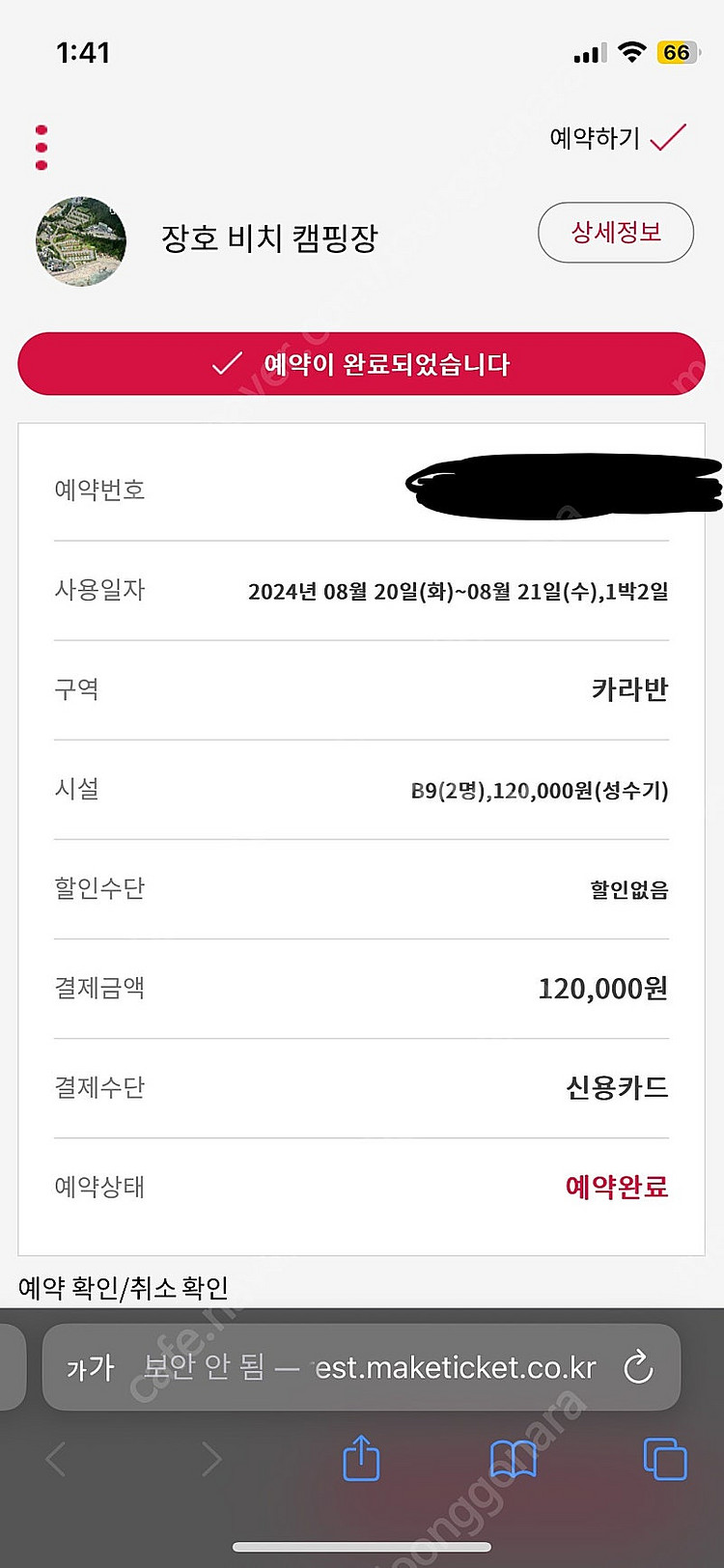Image resolution: width=724 pixels, height=1568 pixels.
Task: Tap 예약하기 at the top
Action: pyautogui.click(x=618, y=138)
